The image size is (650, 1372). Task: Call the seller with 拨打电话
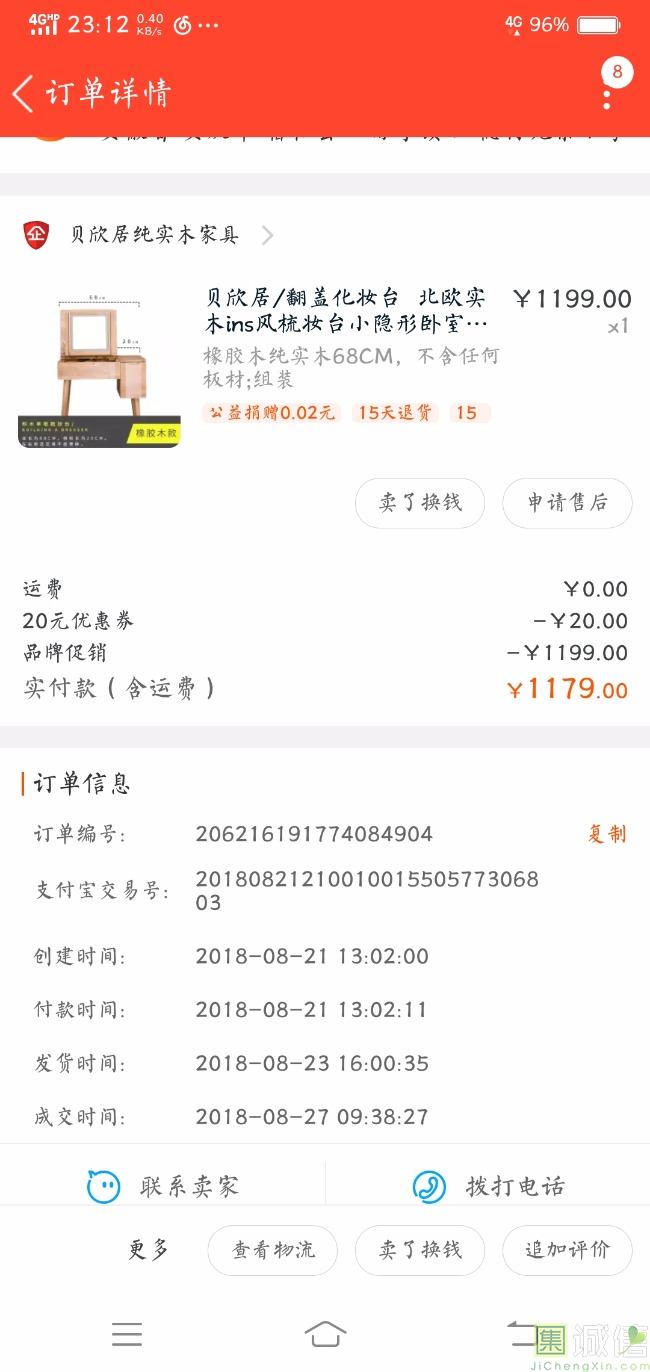pyautogui.click(x=489, y=1187)
